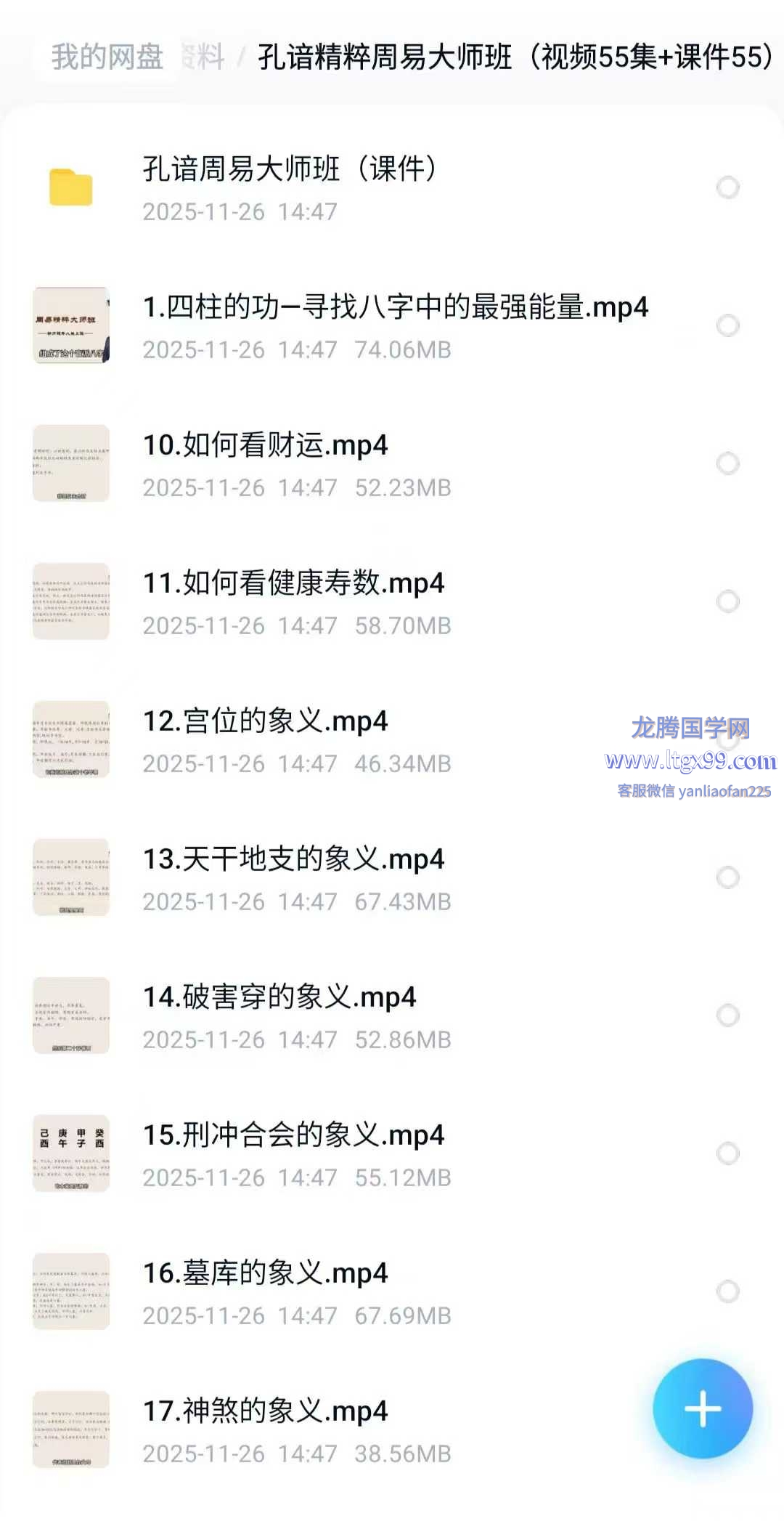Tick the selection circle for 1.四柱的功 video
784x1521 pixels.
tap(727, 325)
